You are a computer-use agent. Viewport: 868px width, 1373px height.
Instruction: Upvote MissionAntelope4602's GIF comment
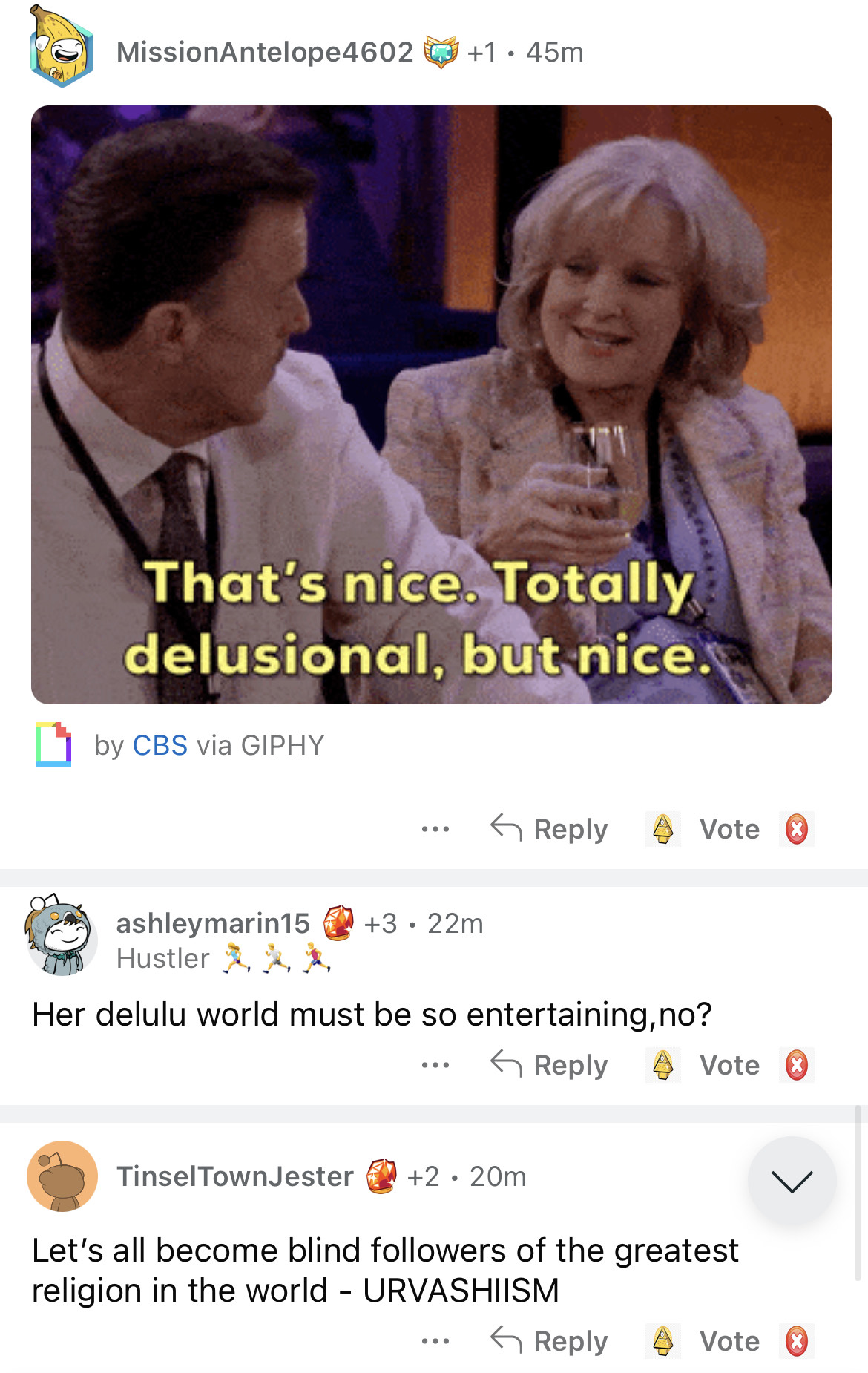click(662, 829)
